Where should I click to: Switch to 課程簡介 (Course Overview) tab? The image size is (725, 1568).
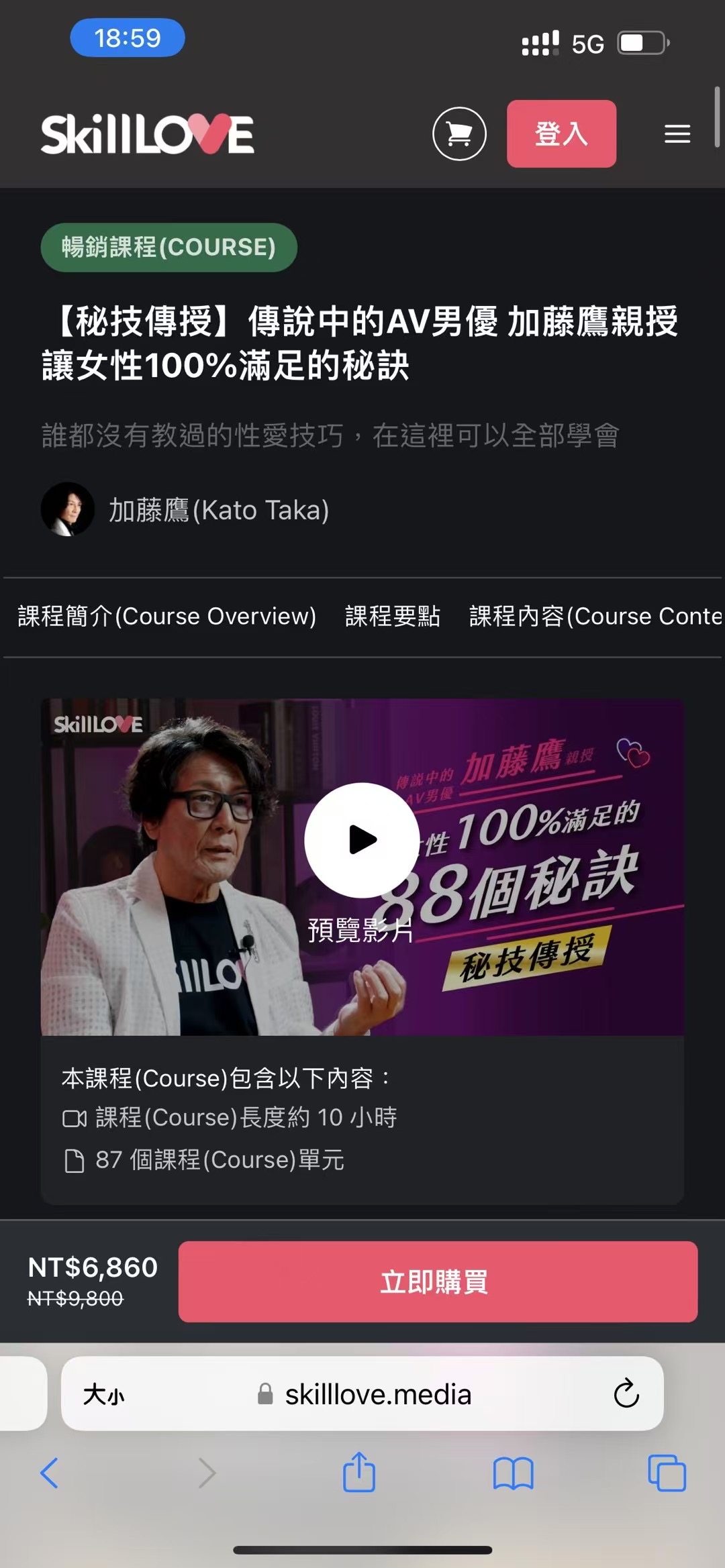point(166,616)
